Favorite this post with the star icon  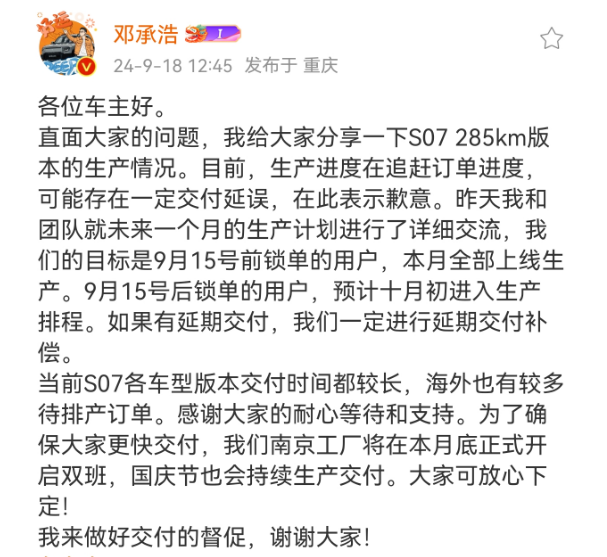tap(551, 39)
